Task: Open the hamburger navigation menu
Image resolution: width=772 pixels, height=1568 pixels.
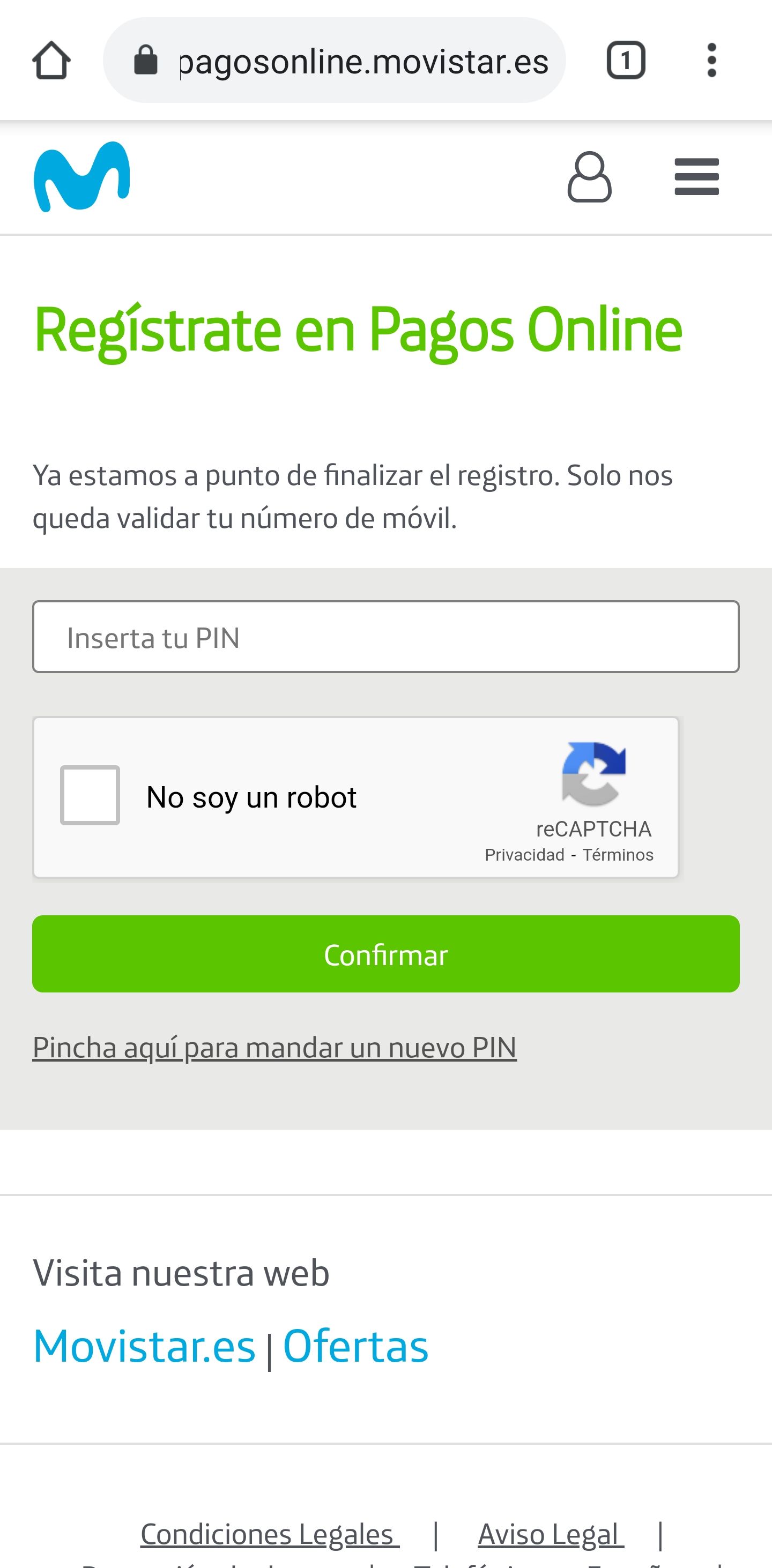Action: pos(696,177)
